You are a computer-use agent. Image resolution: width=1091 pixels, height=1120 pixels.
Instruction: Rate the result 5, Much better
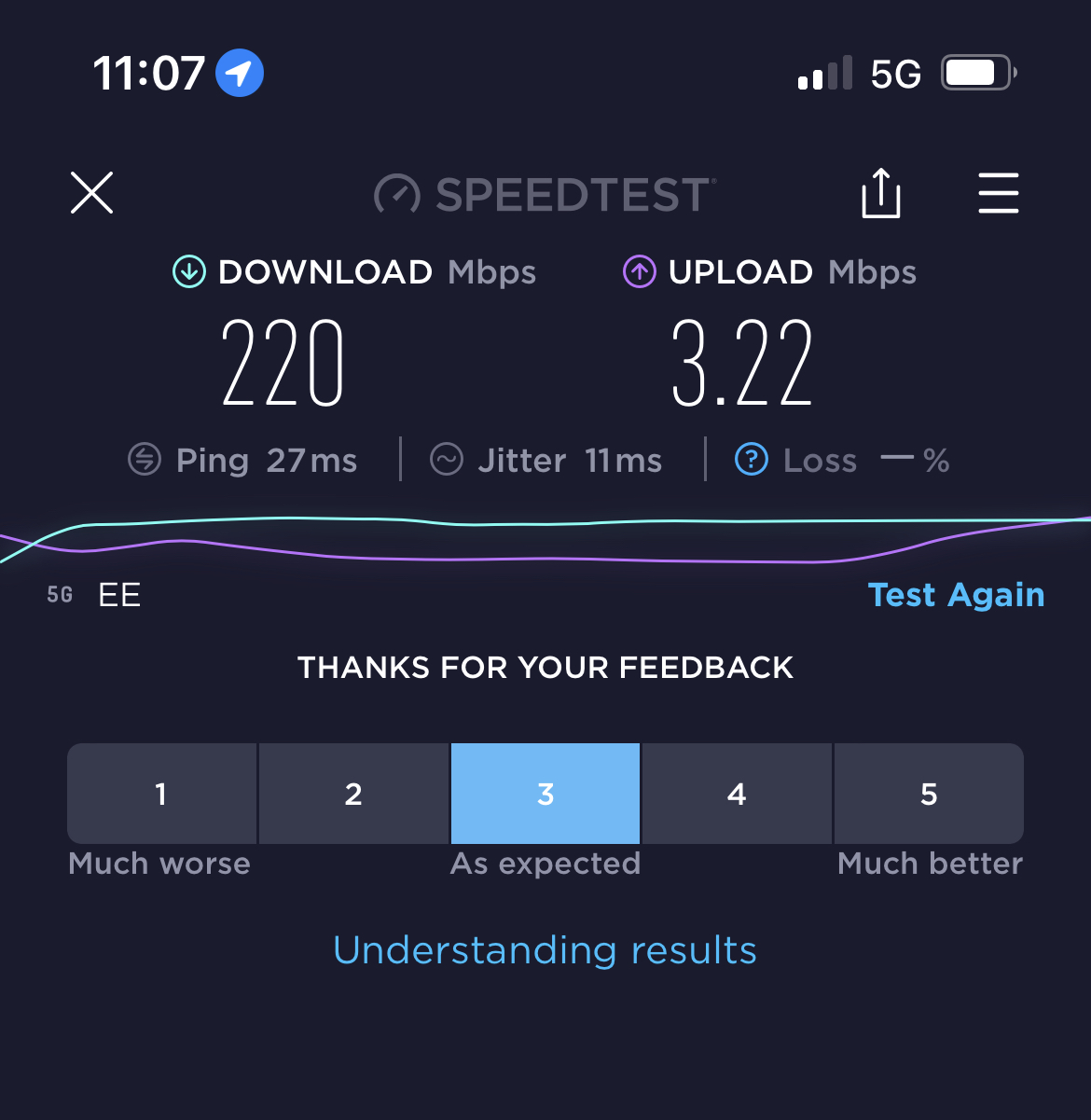click(x=929, y=794)
